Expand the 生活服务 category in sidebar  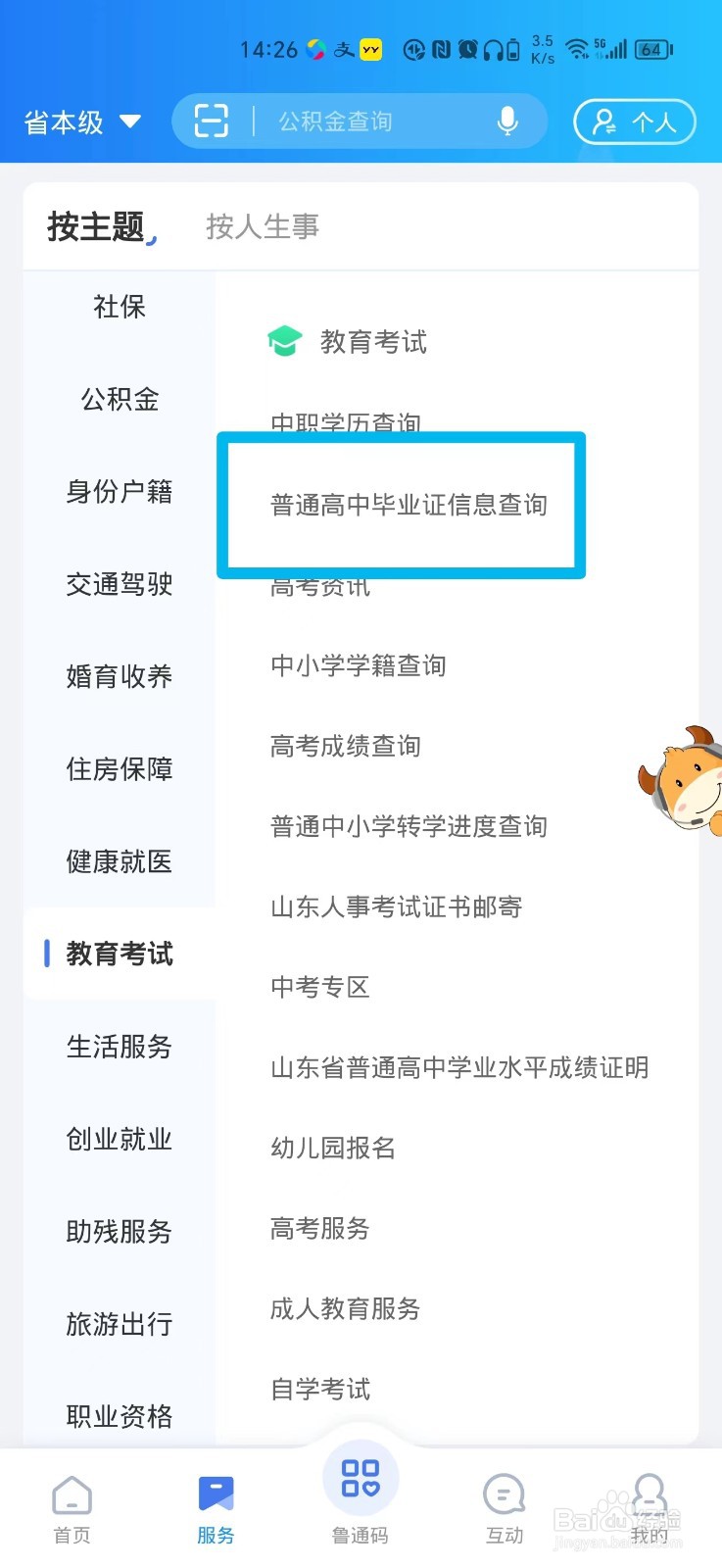point(118,1047)
